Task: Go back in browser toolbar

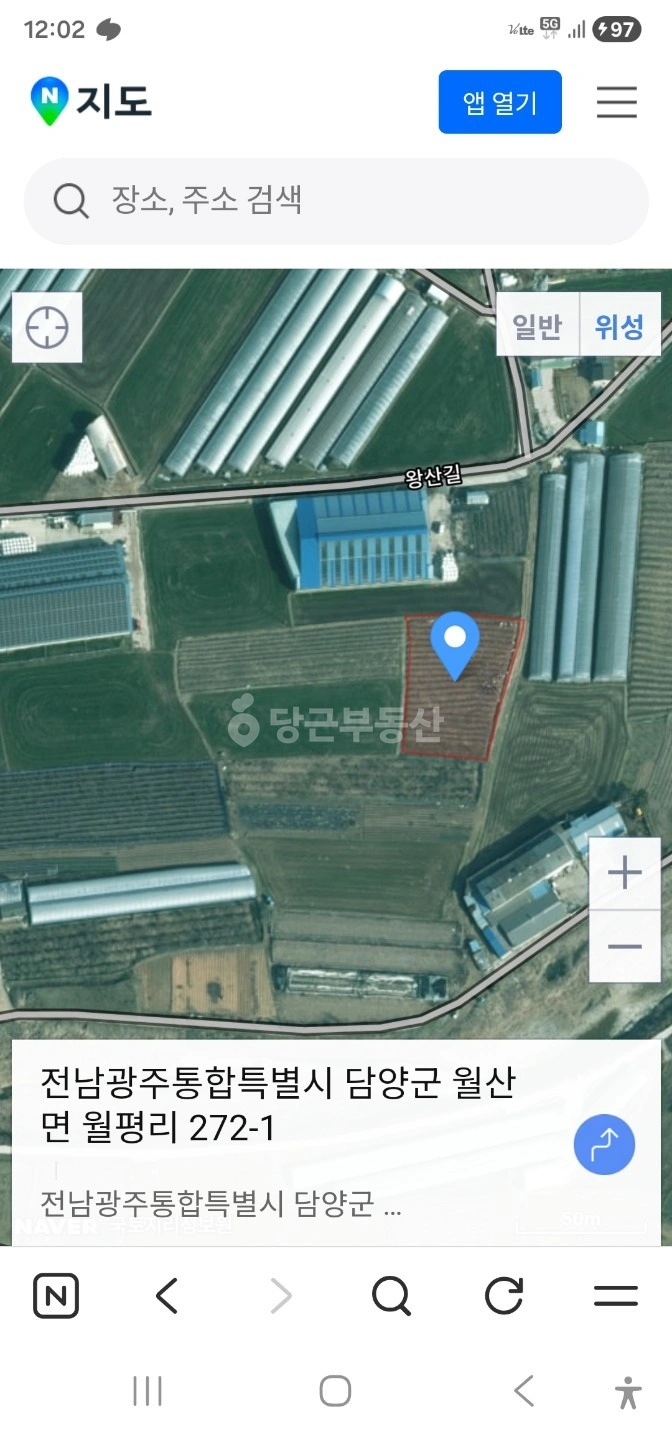Action: [167, 1297]
